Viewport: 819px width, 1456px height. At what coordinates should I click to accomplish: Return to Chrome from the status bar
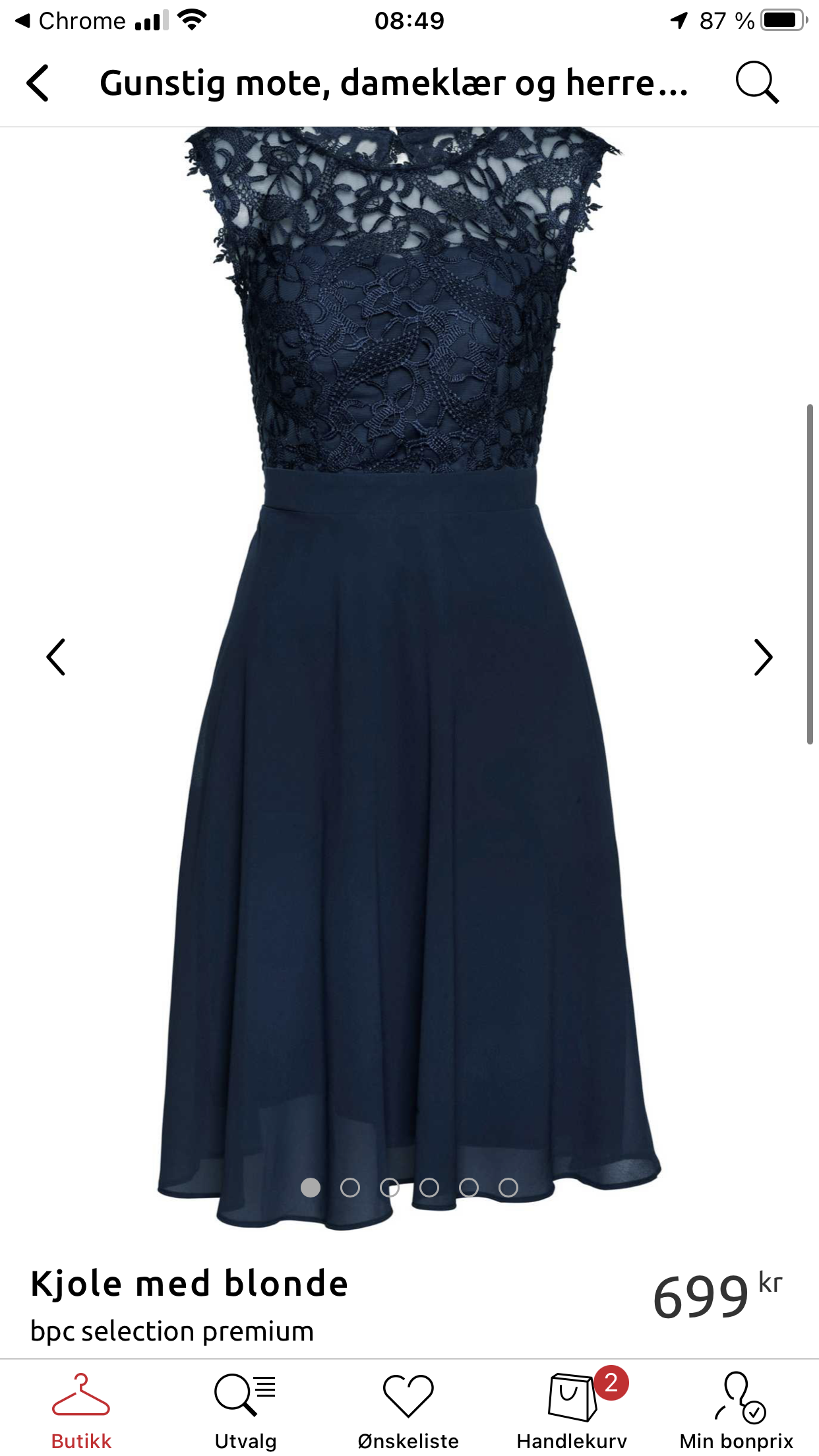coord(70,21)
